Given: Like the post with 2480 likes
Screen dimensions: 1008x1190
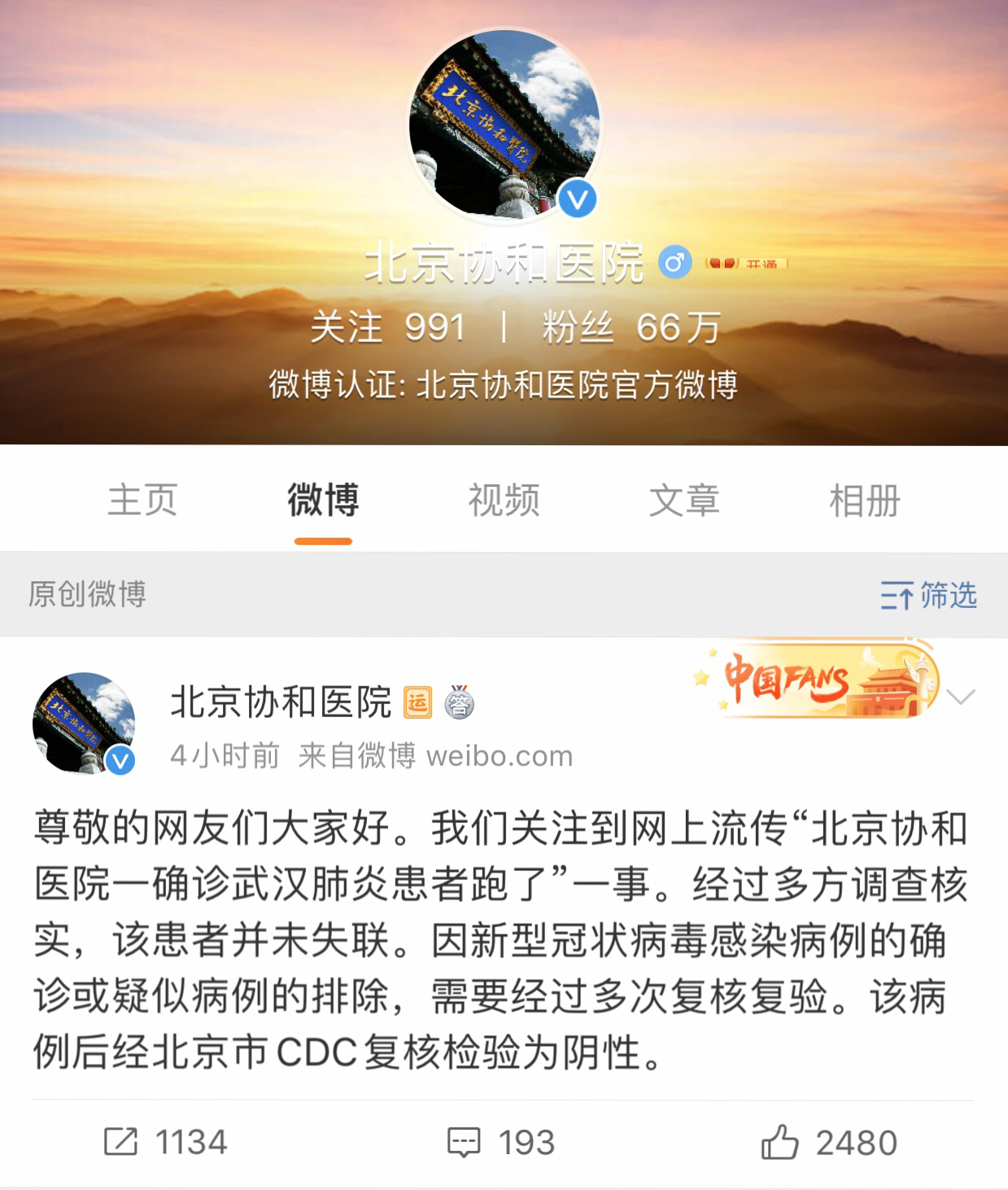Looking at the screenshot, I should (829, 1142).
